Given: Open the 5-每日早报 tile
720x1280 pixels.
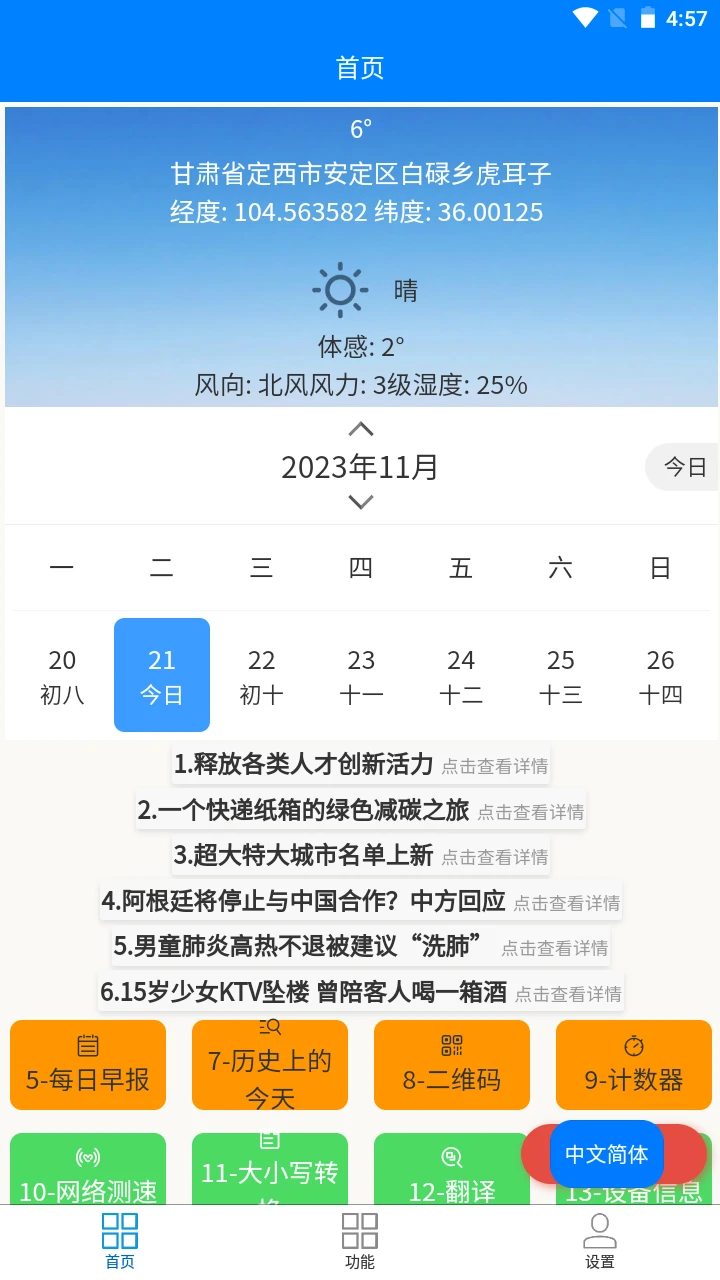Looking at the screenshot, I should pyautogui.click(x=88, y=1065).
